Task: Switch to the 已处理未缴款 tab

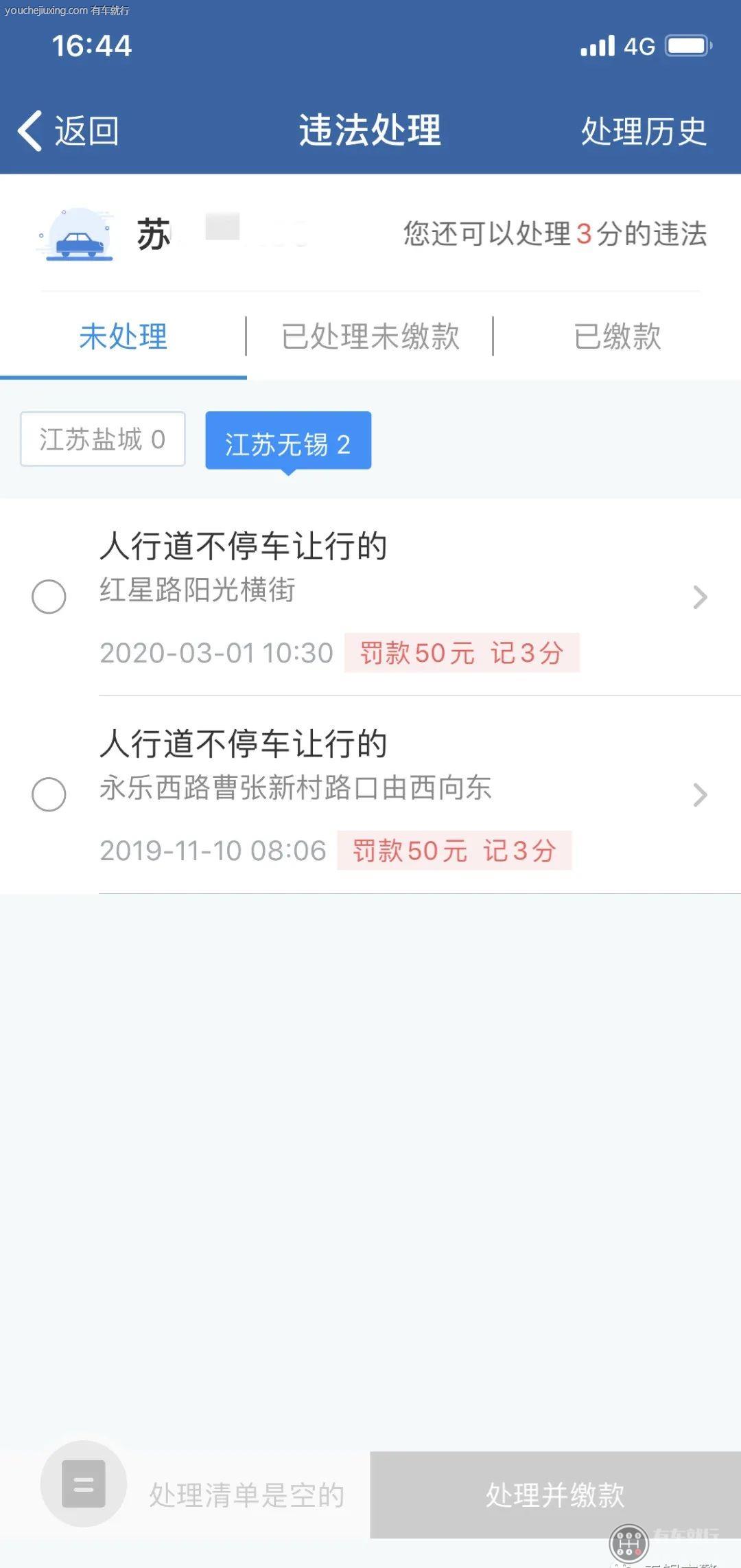Action: click(370, 336)
